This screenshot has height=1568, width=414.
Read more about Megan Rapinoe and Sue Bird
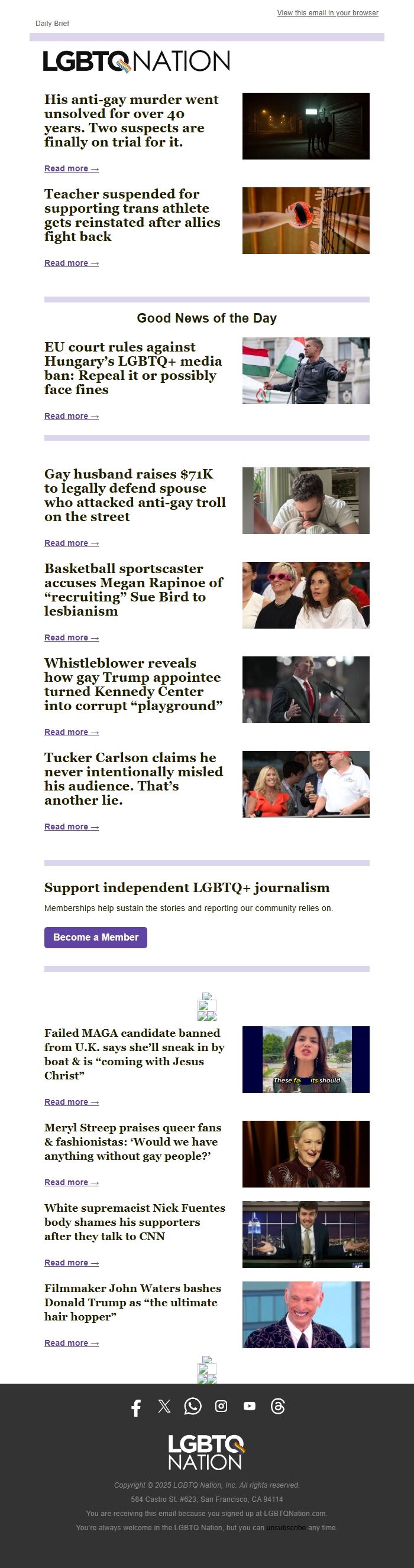coord(72,637)
